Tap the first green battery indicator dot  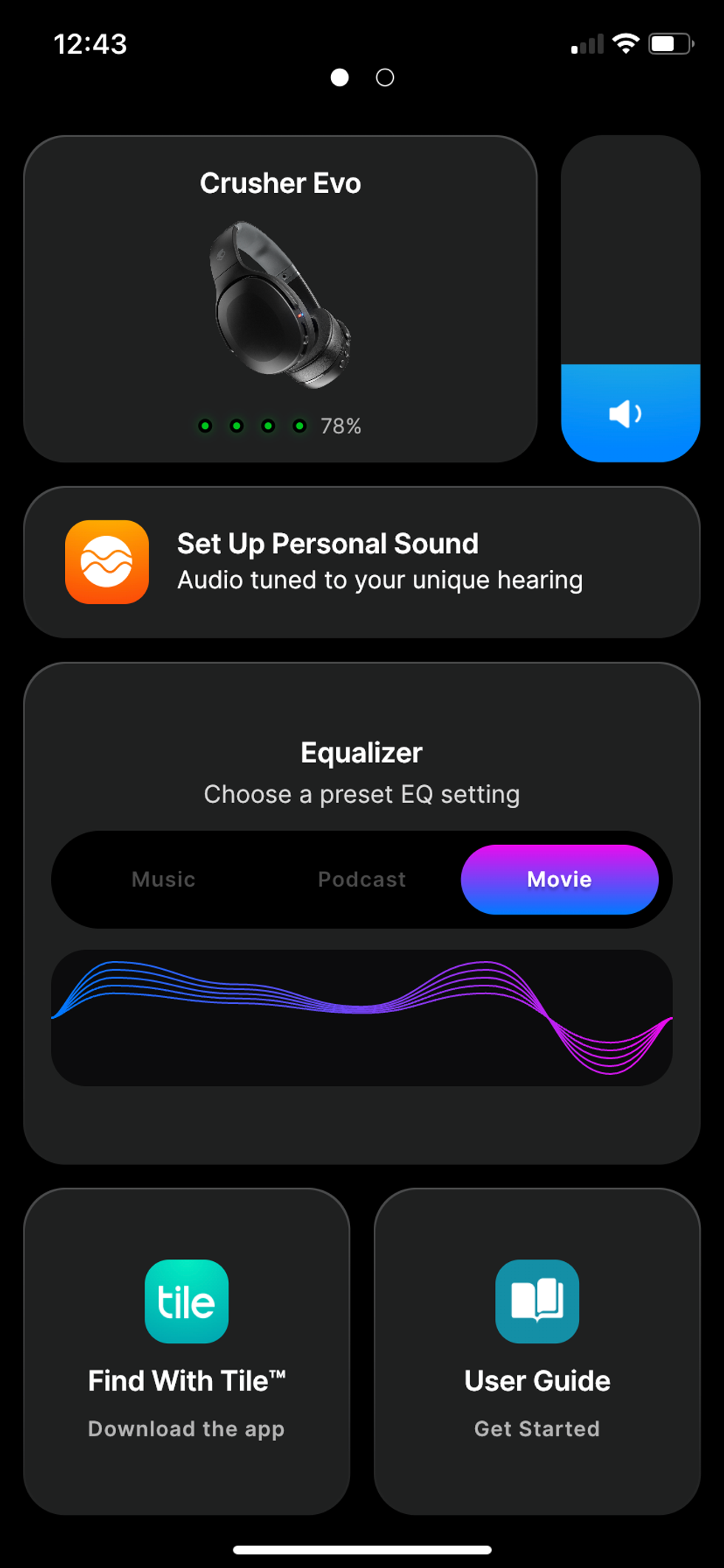pyautogui.click(x=206, y=427)
